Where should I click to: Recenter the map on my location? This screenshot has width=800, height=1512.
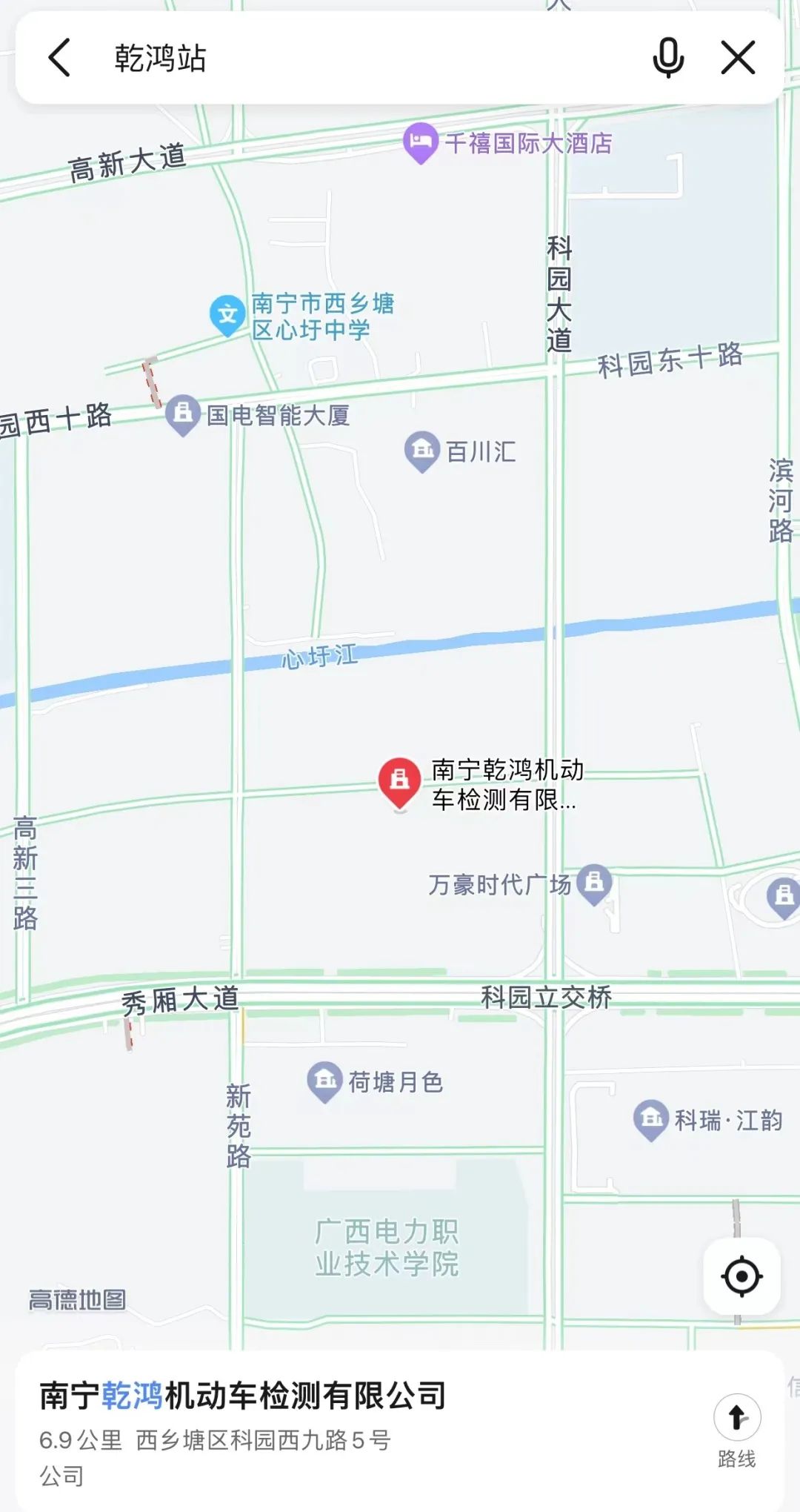pos(741,1276)
